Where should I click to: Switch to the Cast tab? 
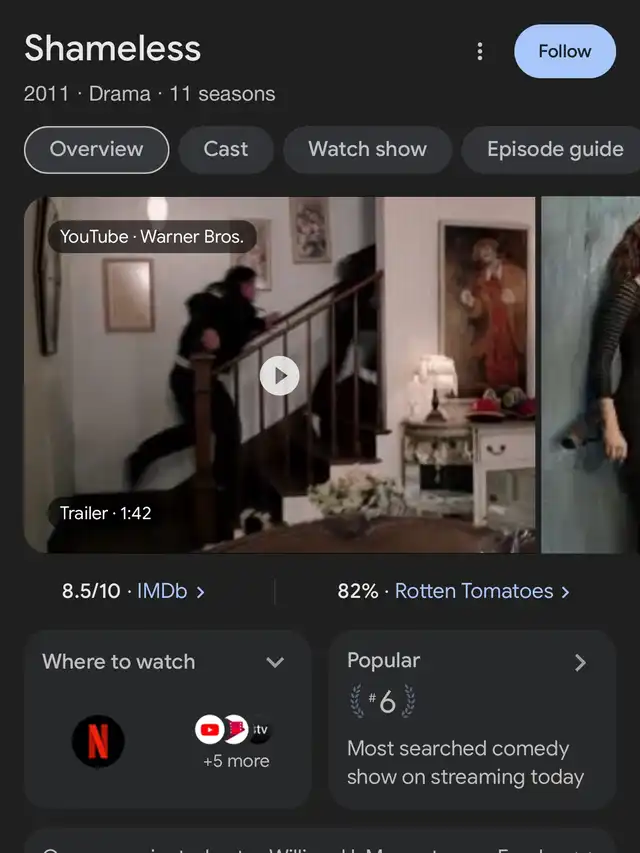(x=225, y=150)
